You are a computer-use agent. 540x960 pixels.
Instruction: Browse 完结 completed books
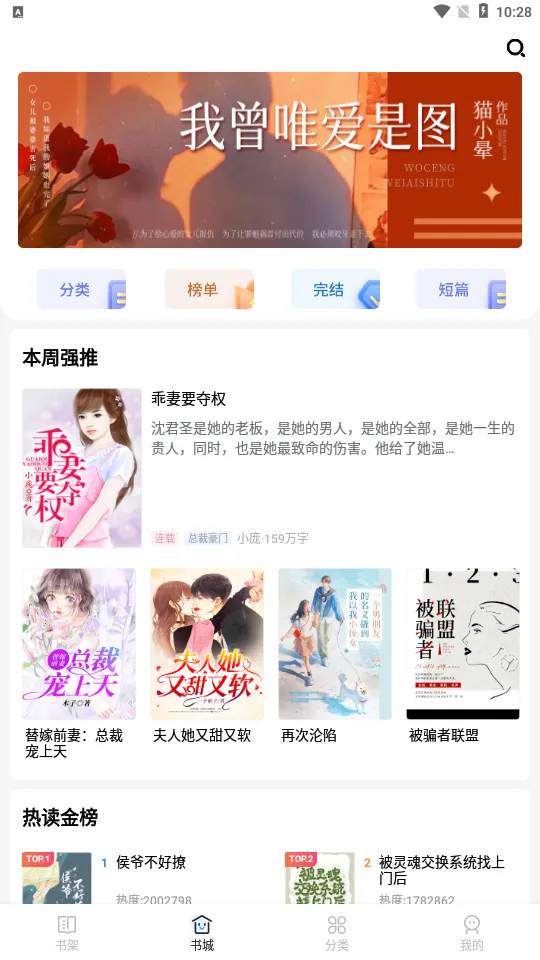pyautogui.click(x=336, y=289)
